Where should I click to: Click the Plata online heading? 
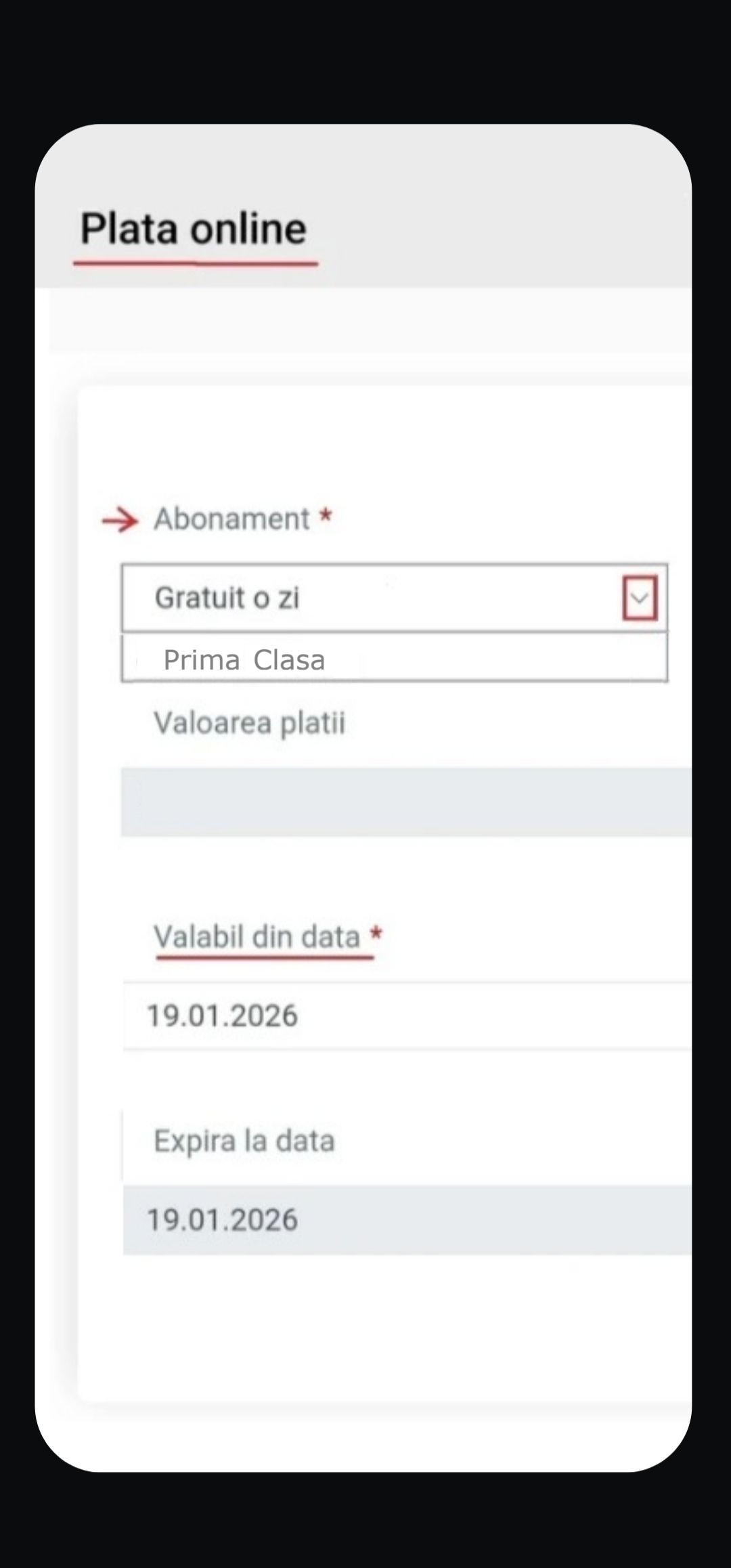coord(192,229)
